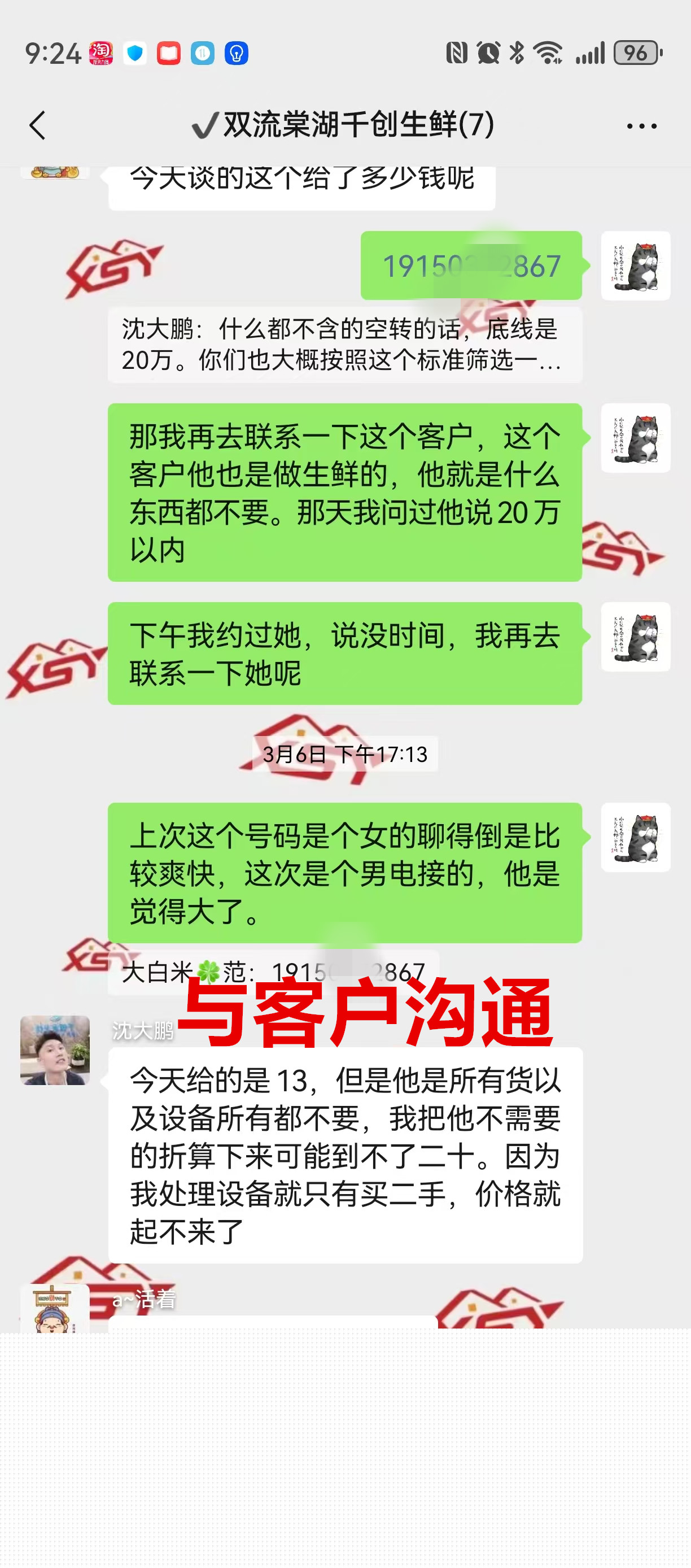View 沈大鹏's profile avatar
This screenshot has height=1568, width=691.
[x=55, y=1050]
